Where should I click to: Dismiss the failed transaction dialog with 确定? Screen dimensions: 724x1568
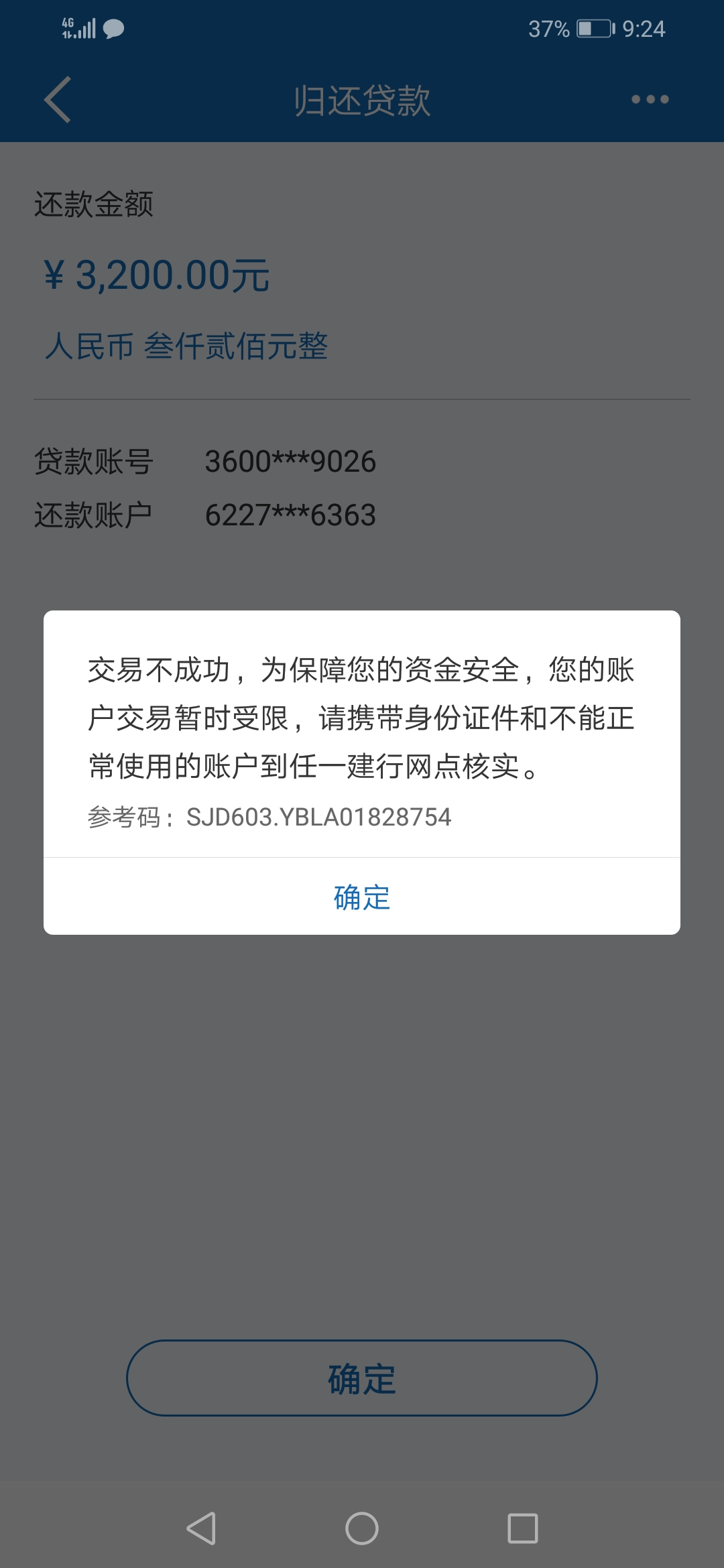pyautogui.click(x=362, y=897)
